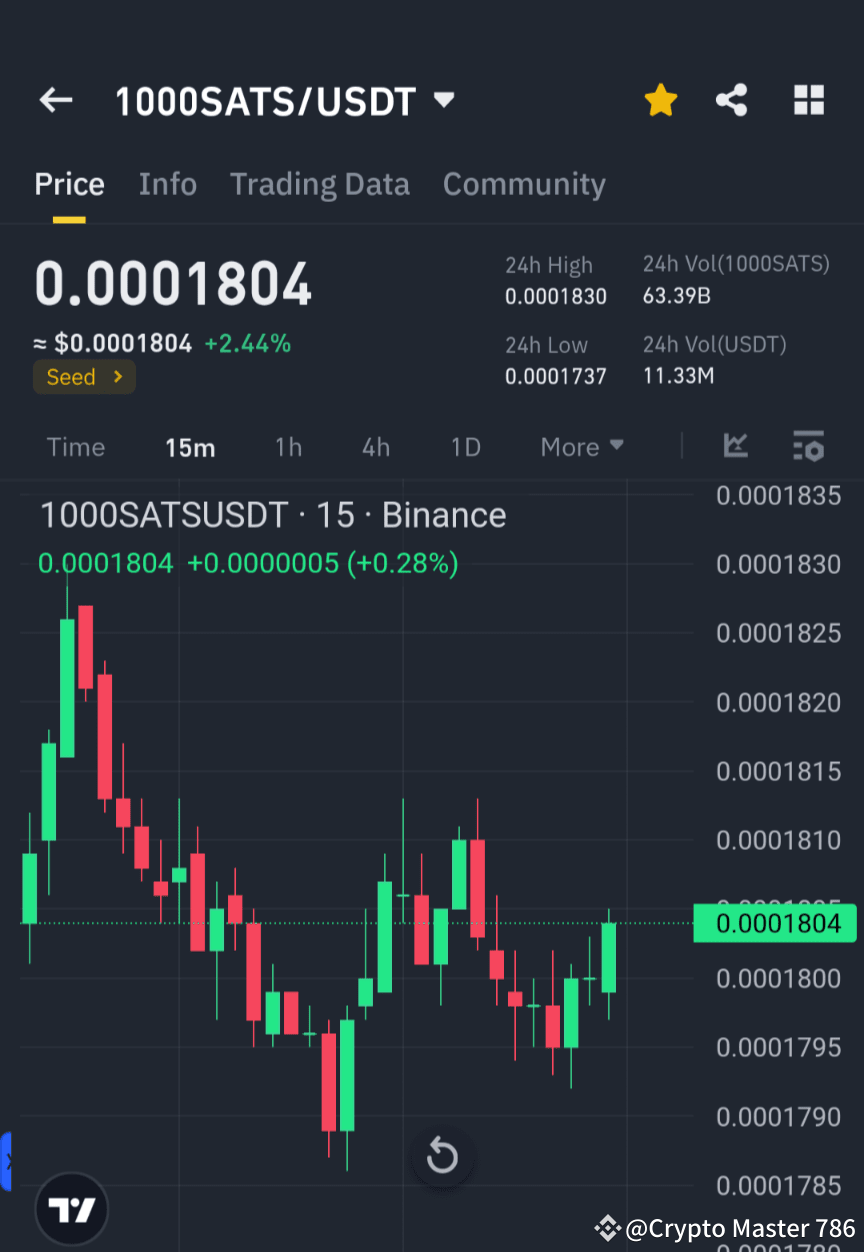The image size is (864, 1252).
Task: Switch chart timeframe to 1D
Action: tap(465, 447)
